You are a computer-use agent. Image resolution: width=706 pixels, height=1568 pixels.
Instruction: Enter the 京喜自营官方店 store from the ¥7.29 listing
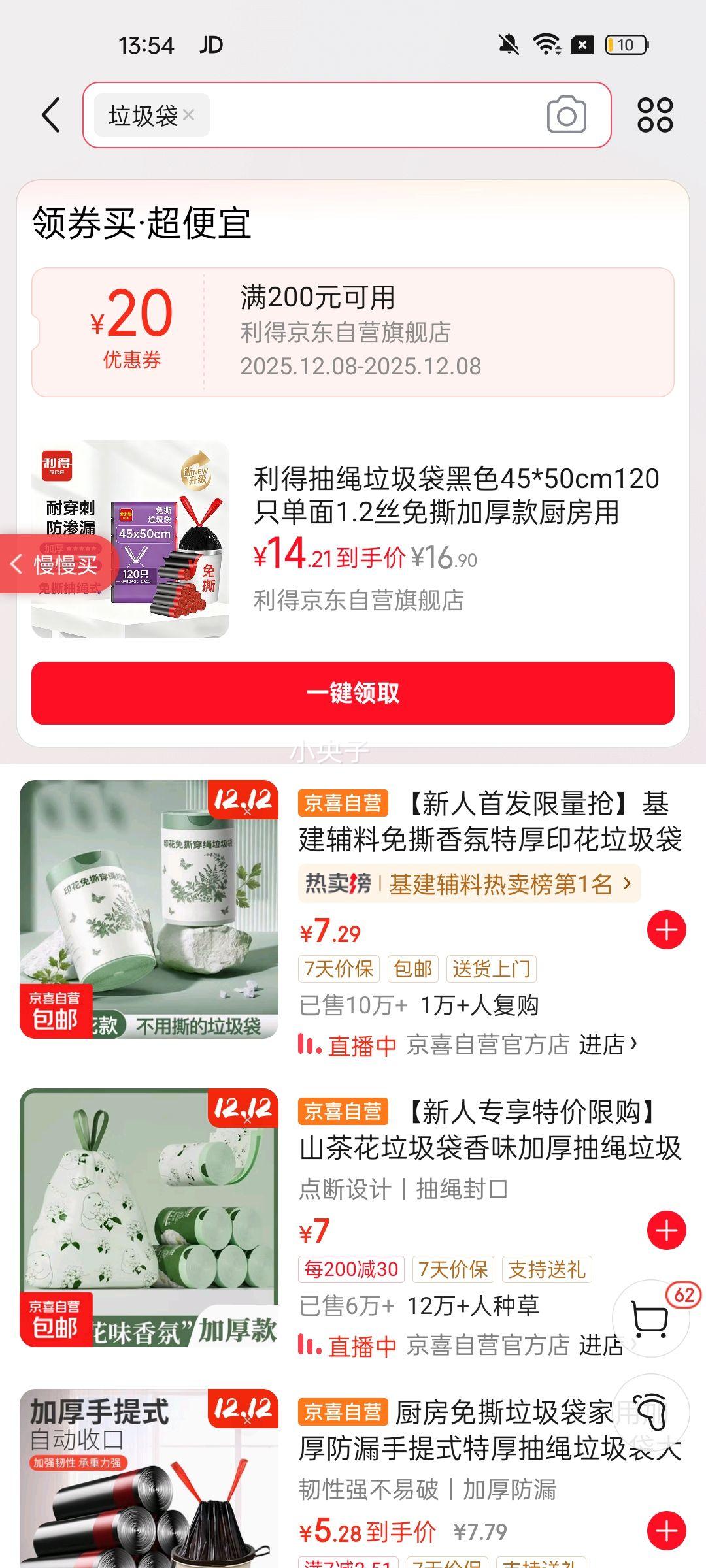click(607, 1045)
